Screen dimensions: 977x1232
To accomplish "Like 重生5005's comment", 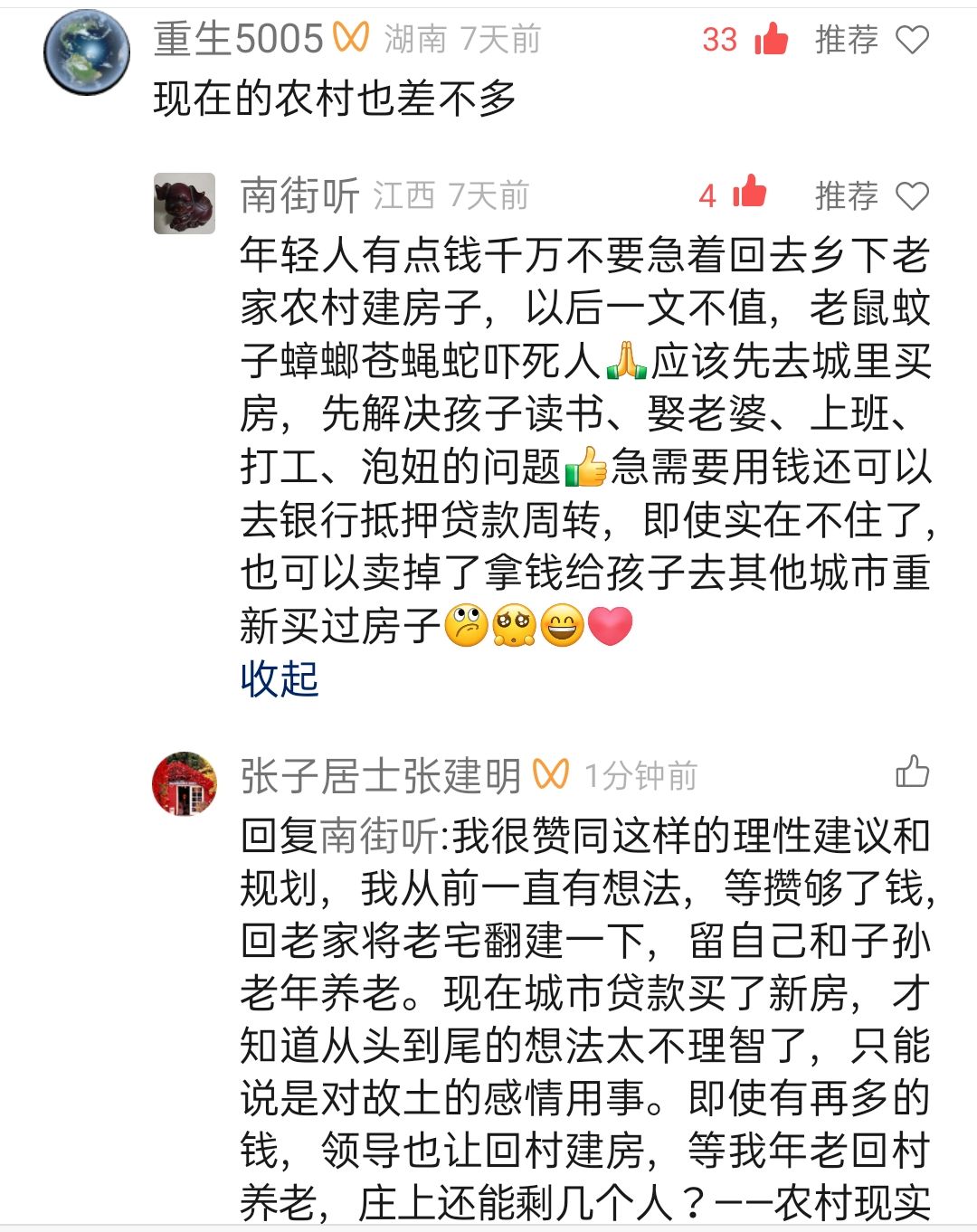I will point(770,40).
